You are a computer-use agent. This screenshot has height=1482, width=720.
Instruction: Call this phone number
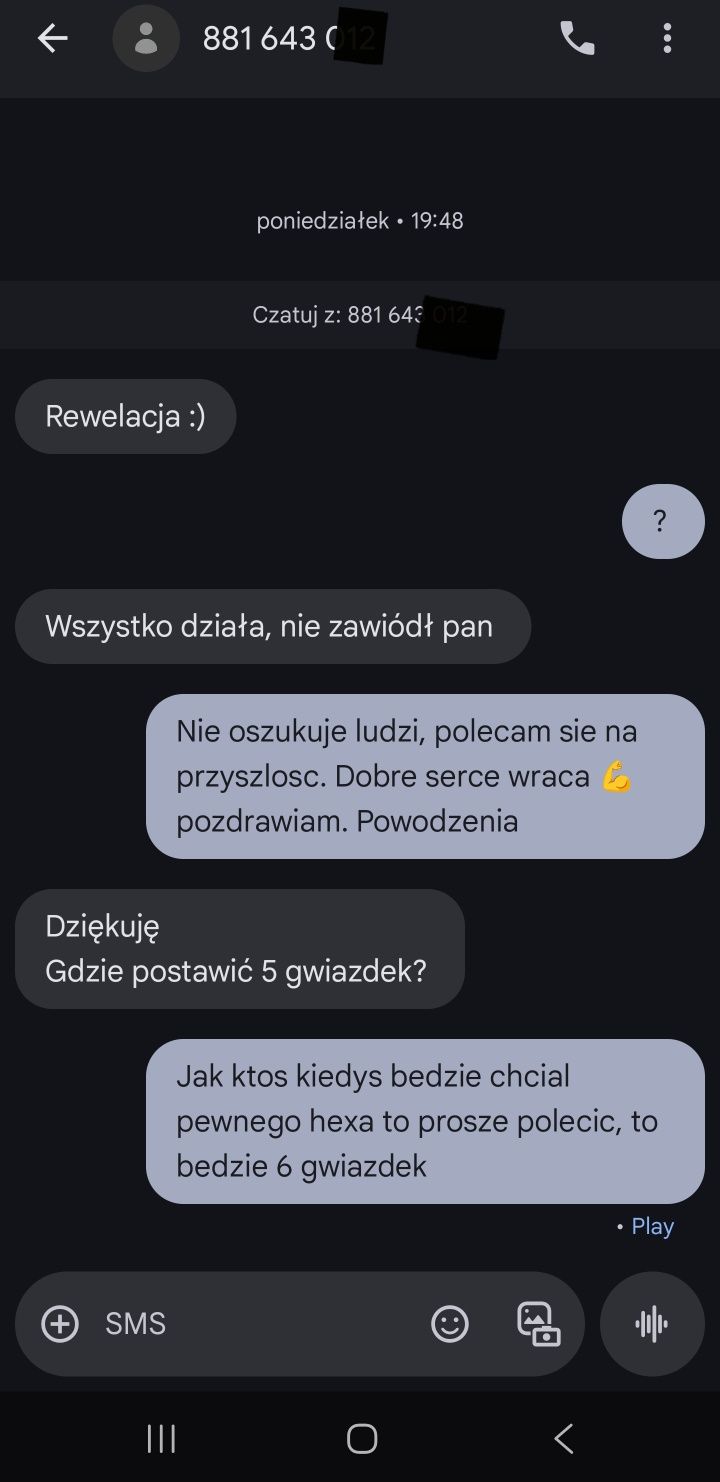[x=577, y=39]
